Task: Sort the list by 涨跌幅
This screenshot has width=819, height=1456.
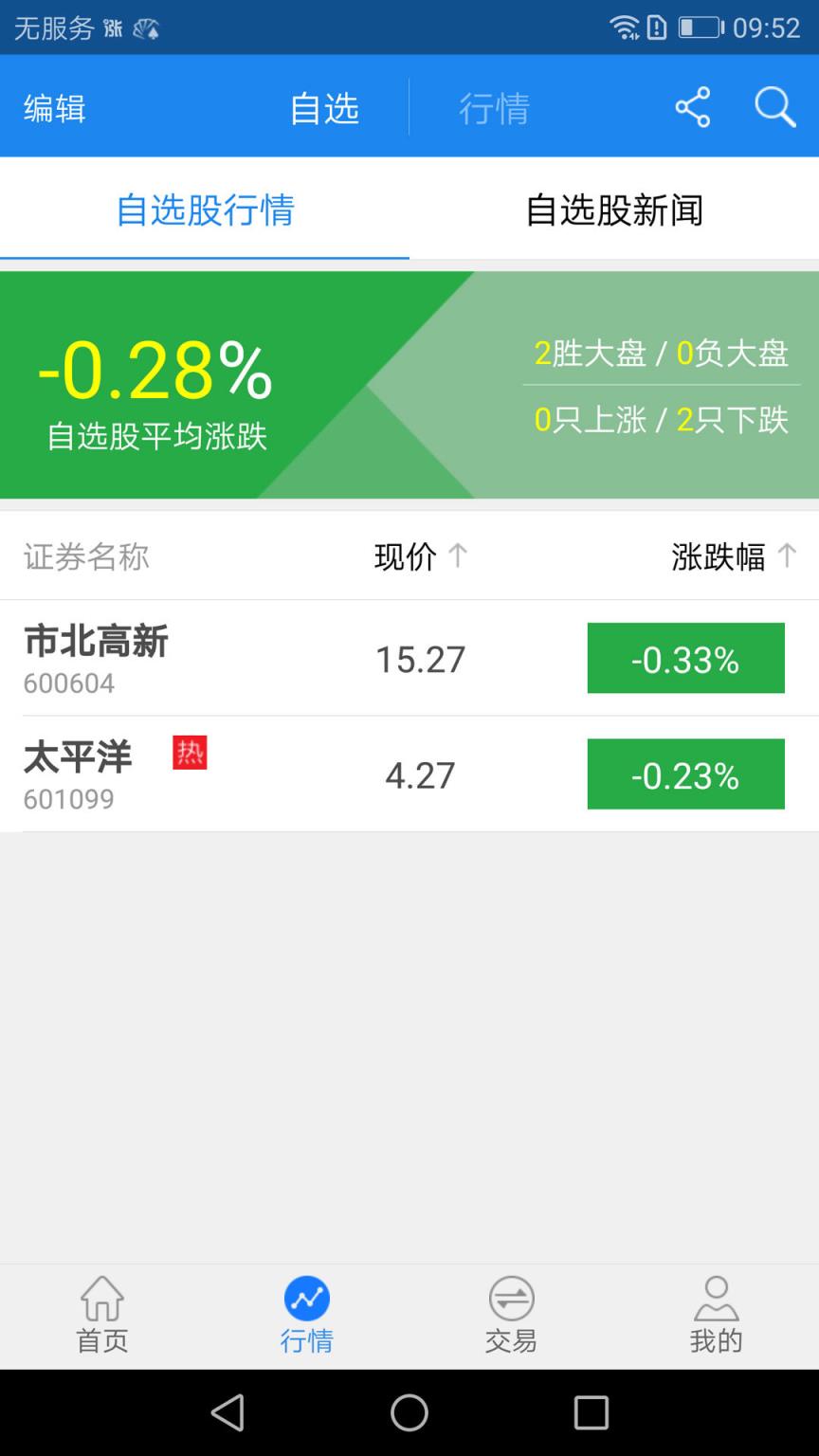Action: point(733,556)
